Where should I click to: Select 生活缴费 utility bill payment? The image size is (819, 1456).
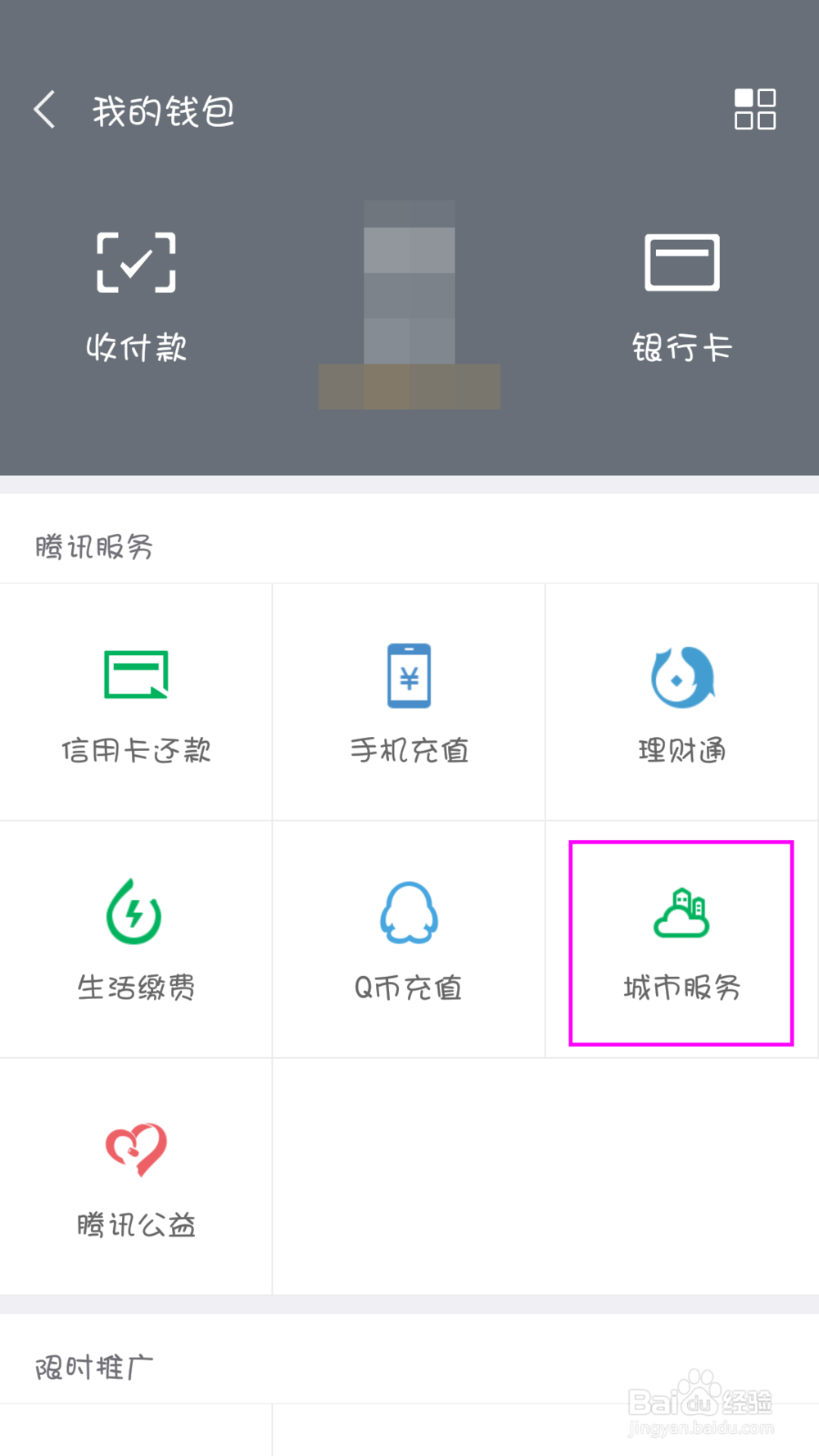[136, 940]
